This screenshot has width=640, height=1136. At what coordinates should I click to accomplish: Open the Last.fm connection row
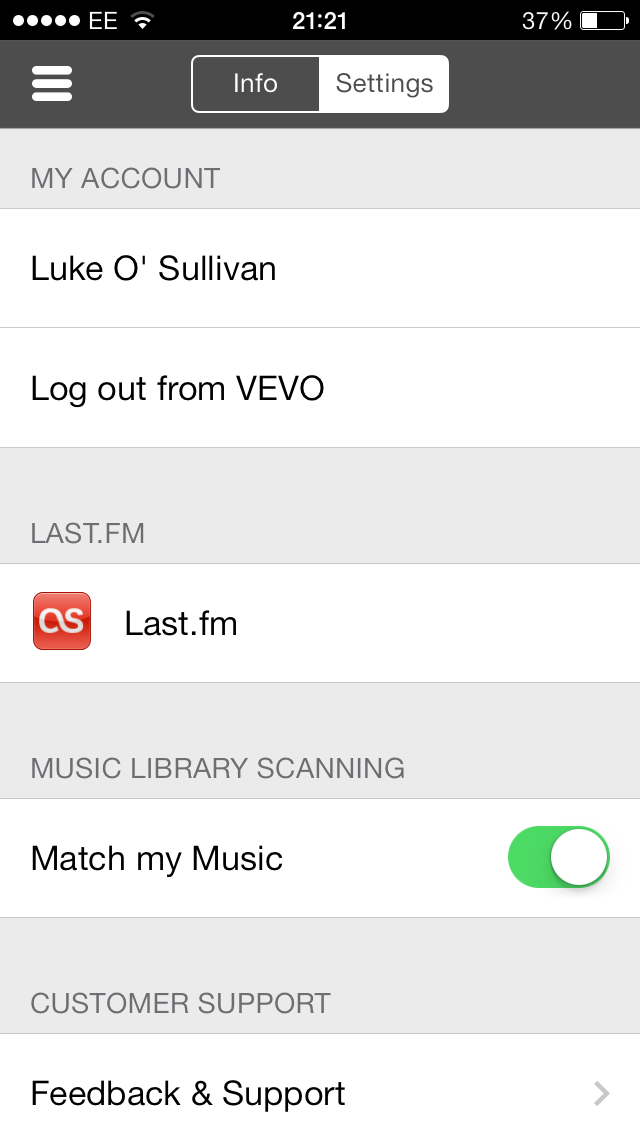(x=320, y=623)
